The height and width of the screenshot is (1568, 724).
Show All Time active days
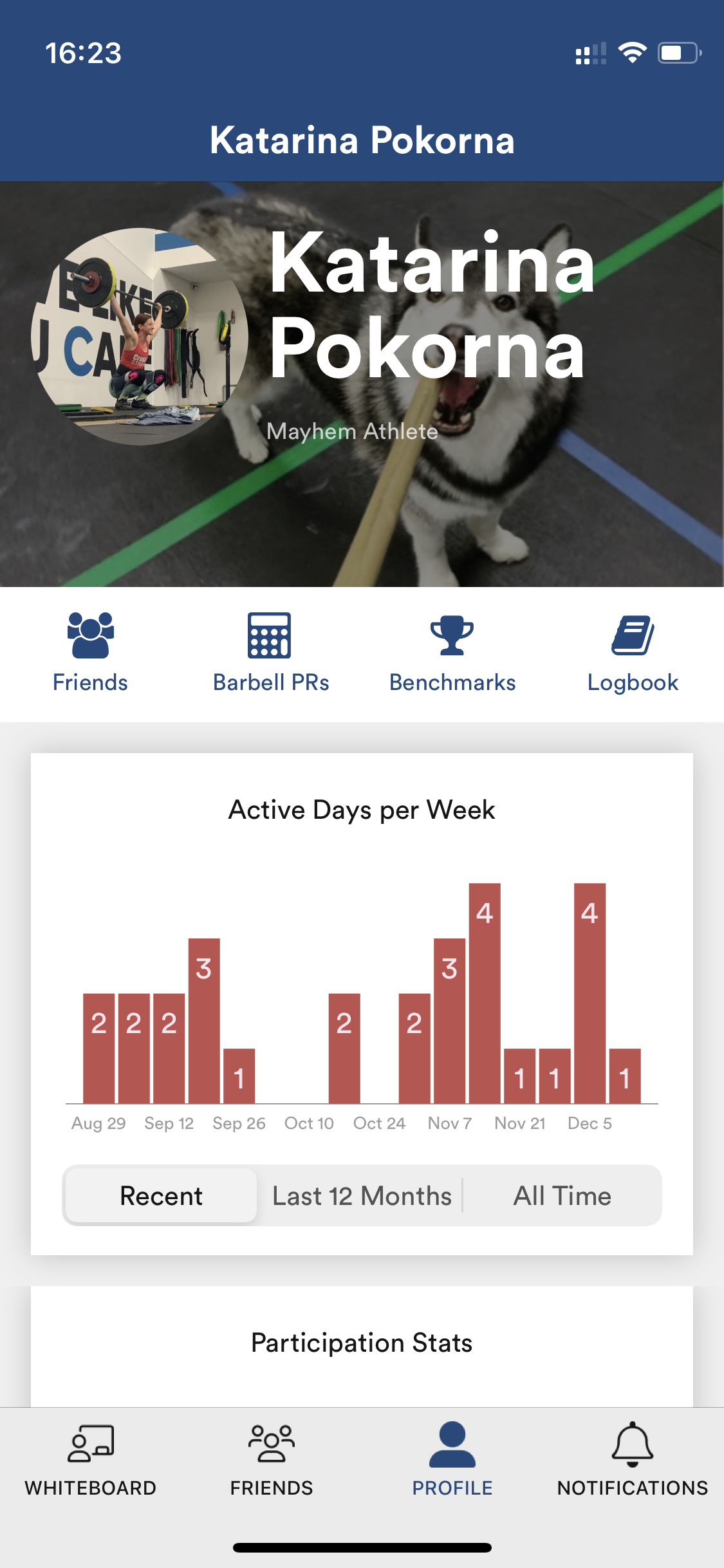pyautogui.click(x=562, y=1195)
